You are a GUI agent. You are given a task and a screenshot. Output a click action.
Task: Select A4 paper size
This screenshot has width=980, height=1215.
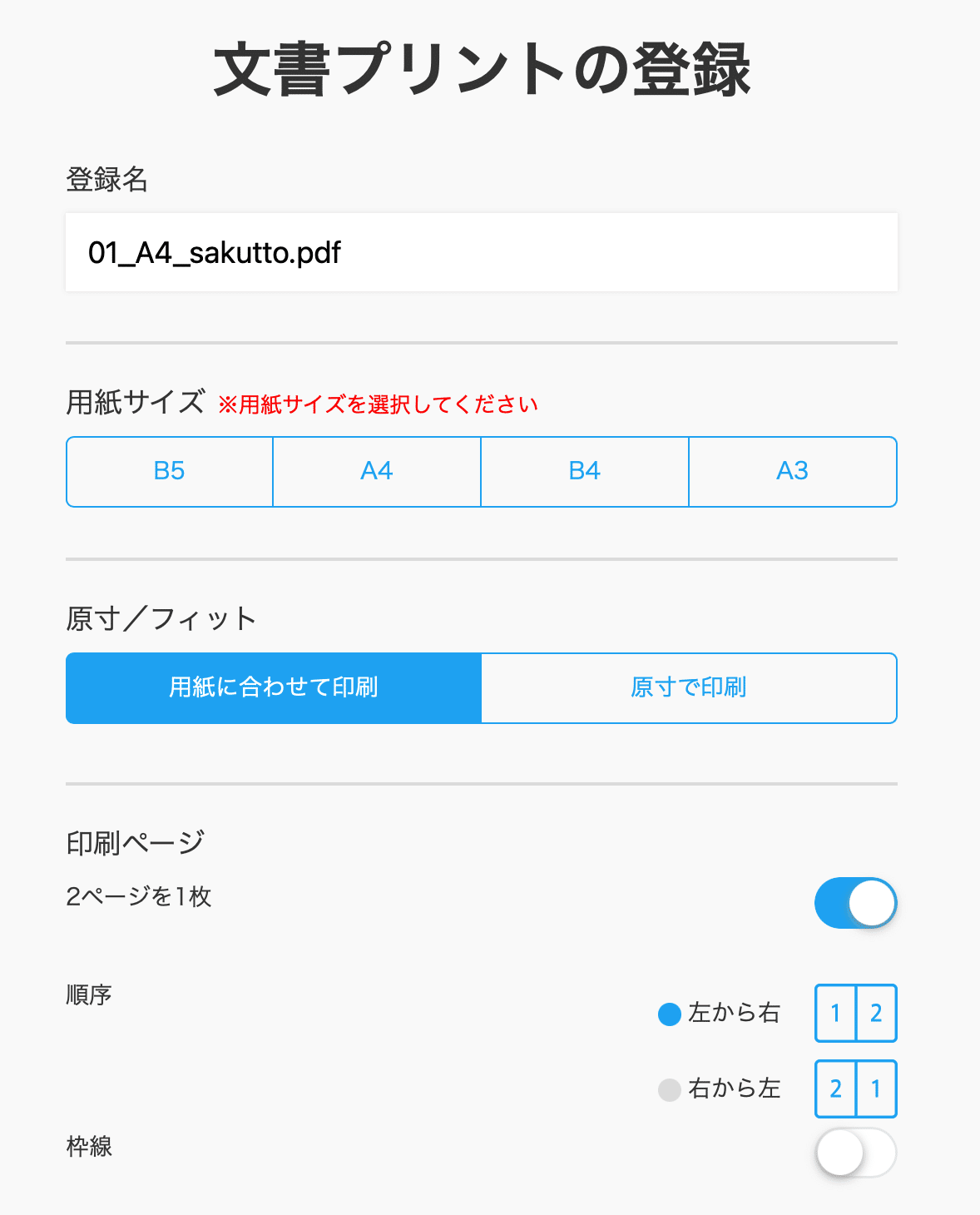point(377,471)
